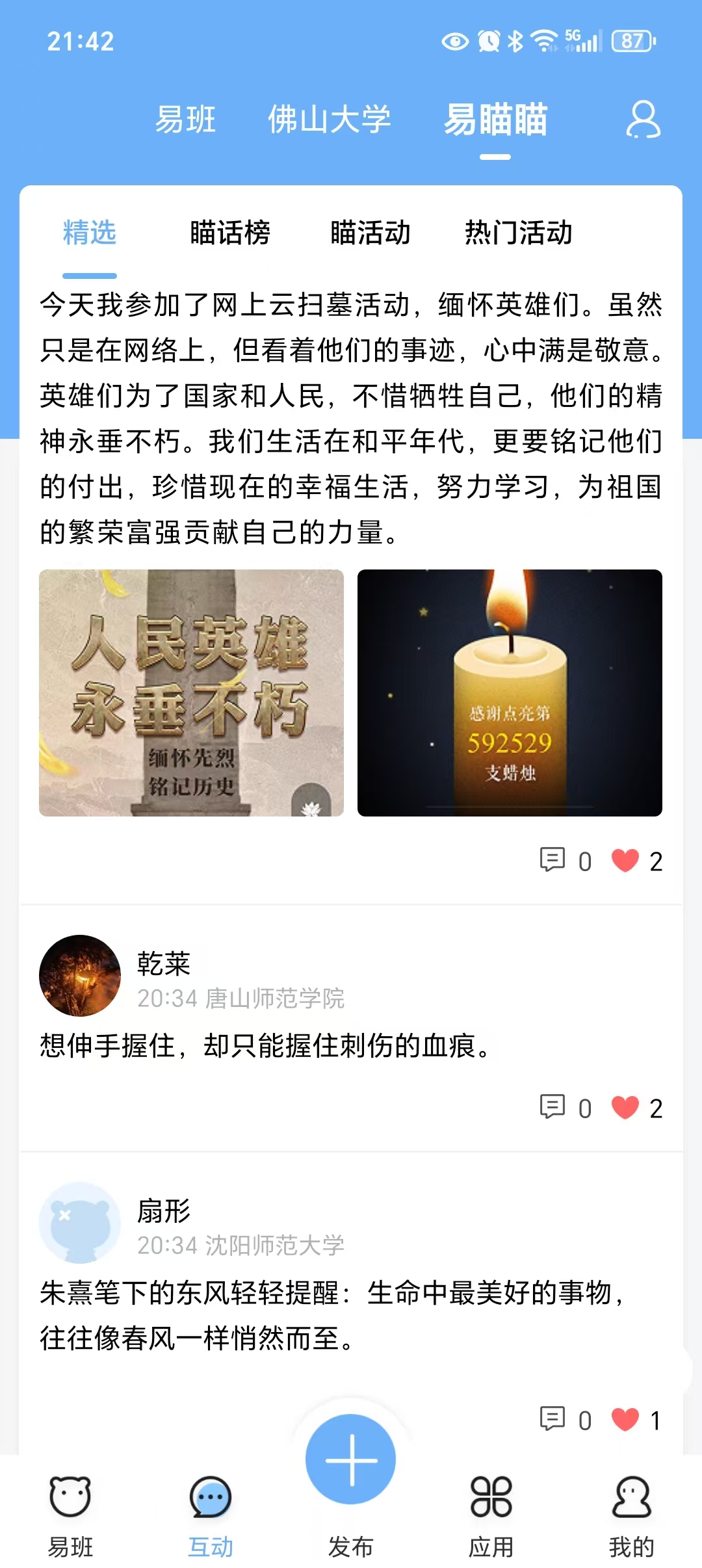This screenshot has height=1568, width=702.
Task: Select the 精选 sub-tab
Action: (x=90, y=233)
